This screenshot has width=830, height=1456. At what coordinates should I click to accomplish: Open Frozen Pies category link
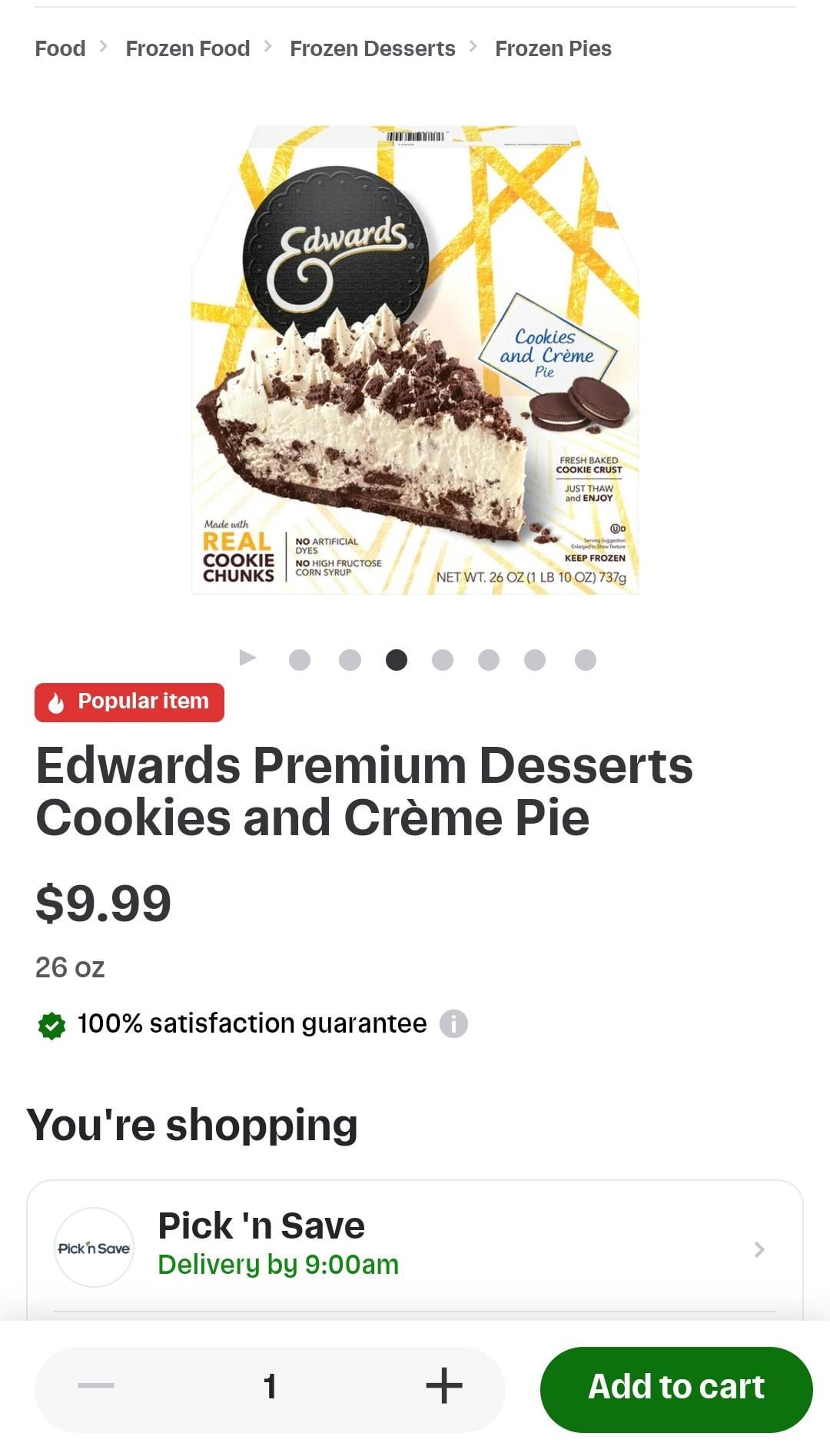553,48
